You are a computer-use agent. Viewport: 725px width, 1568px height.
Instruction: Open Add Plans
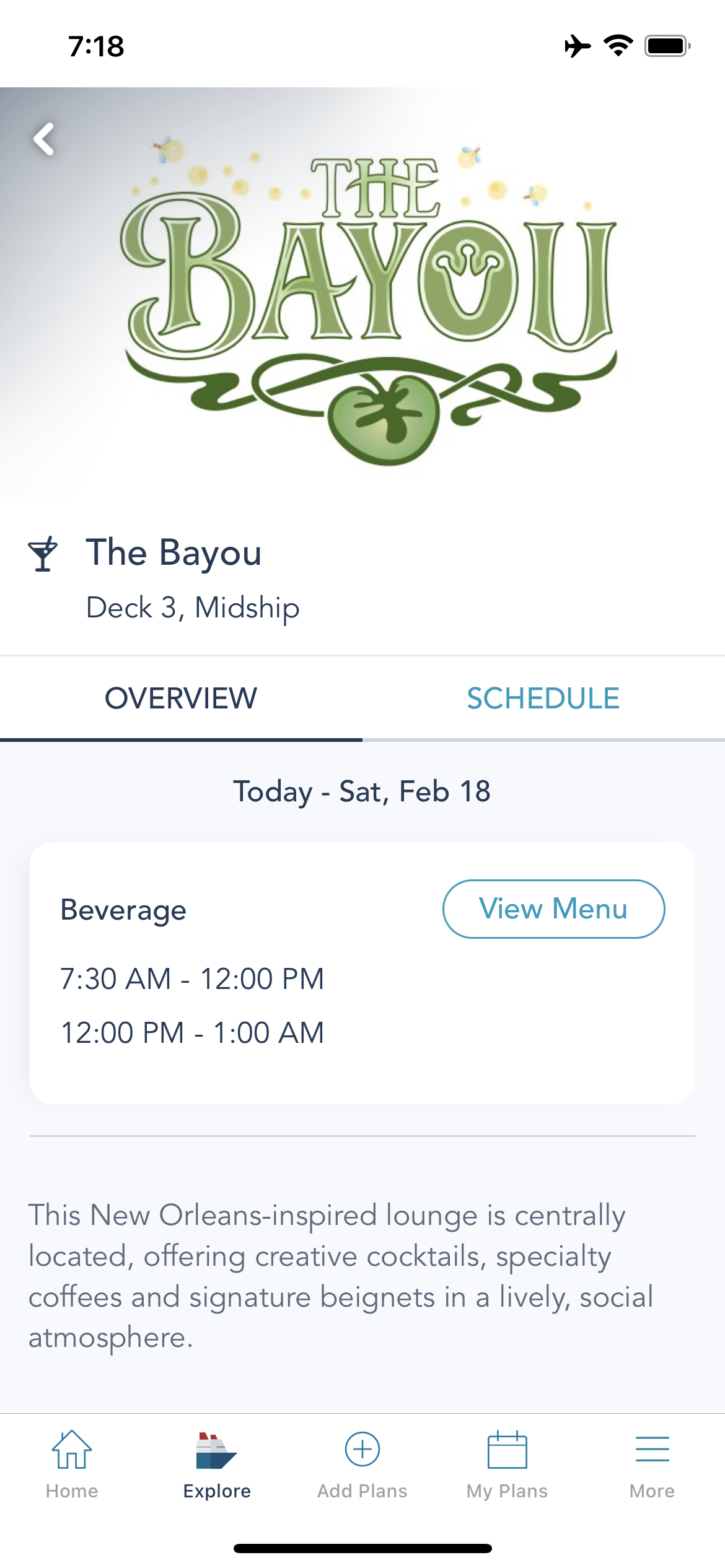point(362,1464)
